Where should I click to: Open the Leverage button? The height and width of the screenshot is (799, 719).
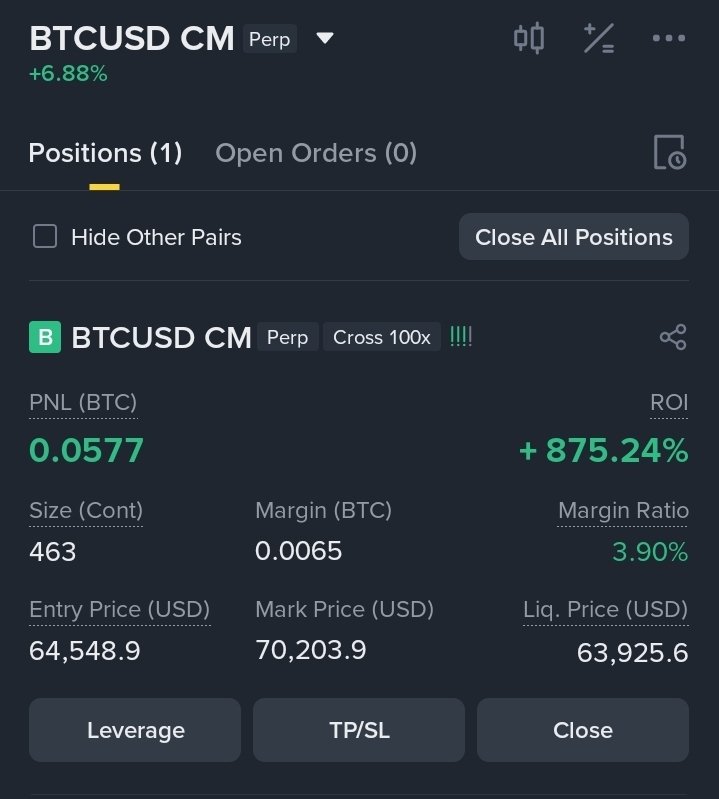[135, 730]
